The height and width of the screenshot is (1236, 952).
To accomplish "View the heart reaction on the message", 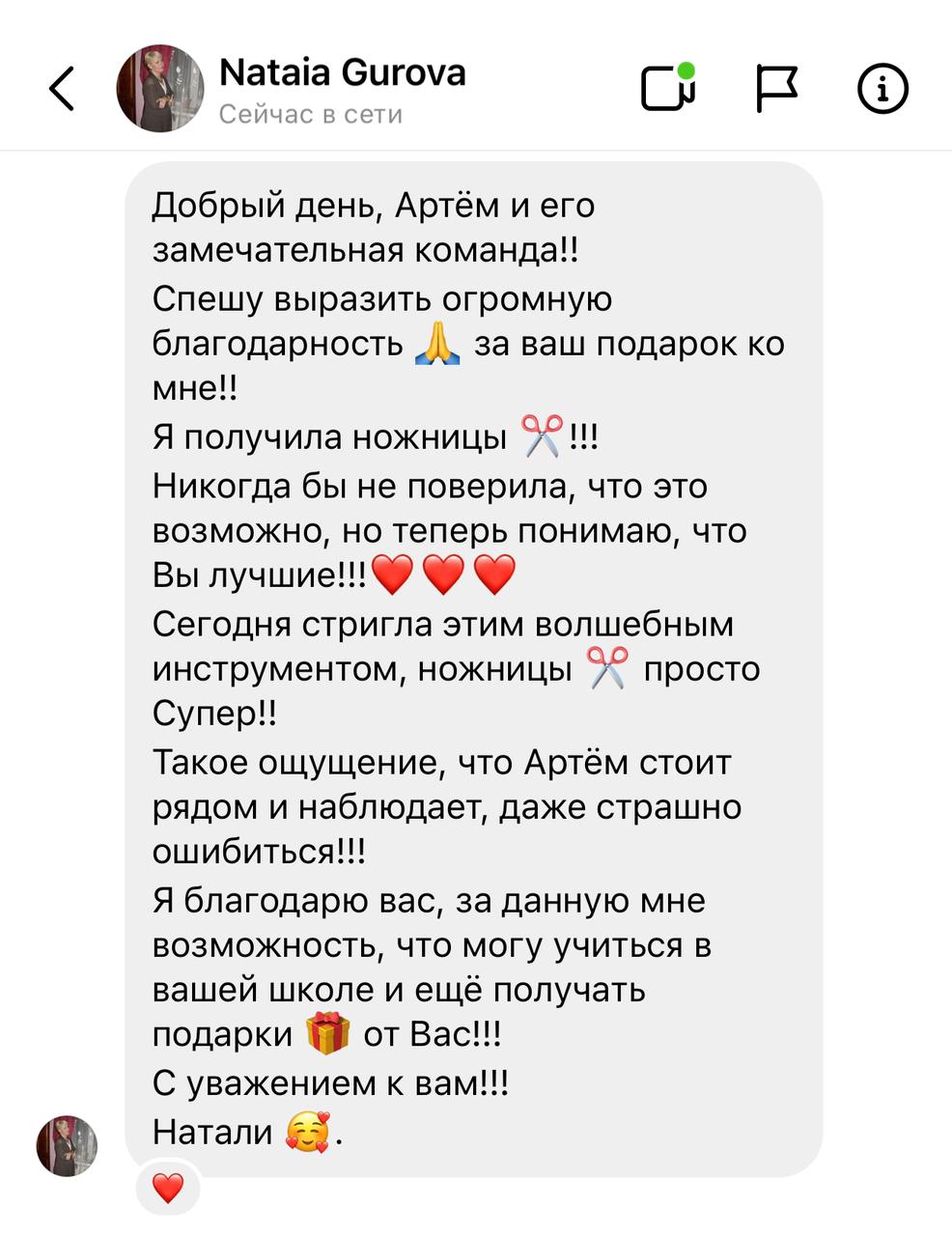I will coord(168,1187).
